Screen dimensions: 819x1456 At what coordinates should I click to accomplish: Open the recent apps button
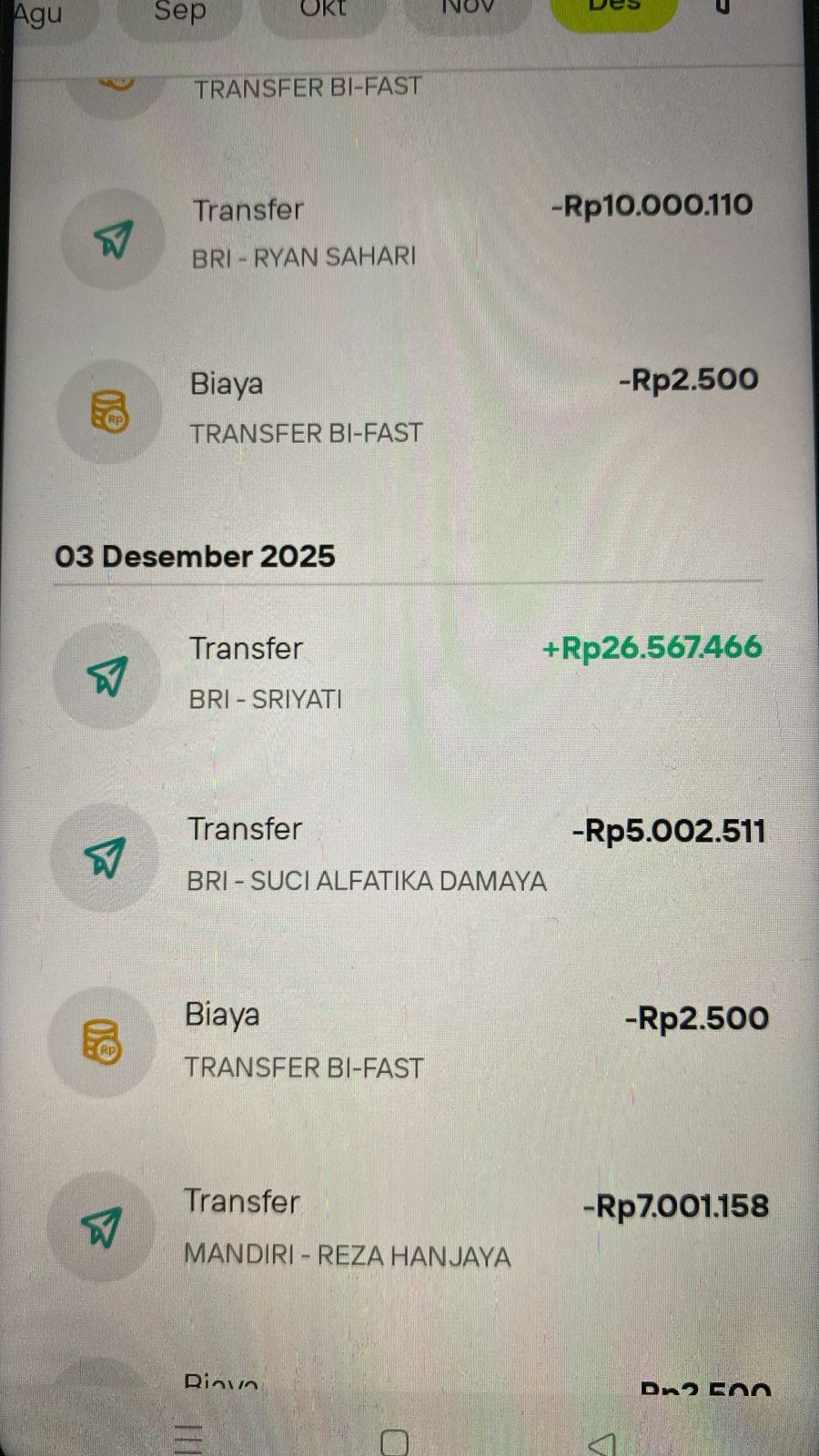(x=188, y=1441)
